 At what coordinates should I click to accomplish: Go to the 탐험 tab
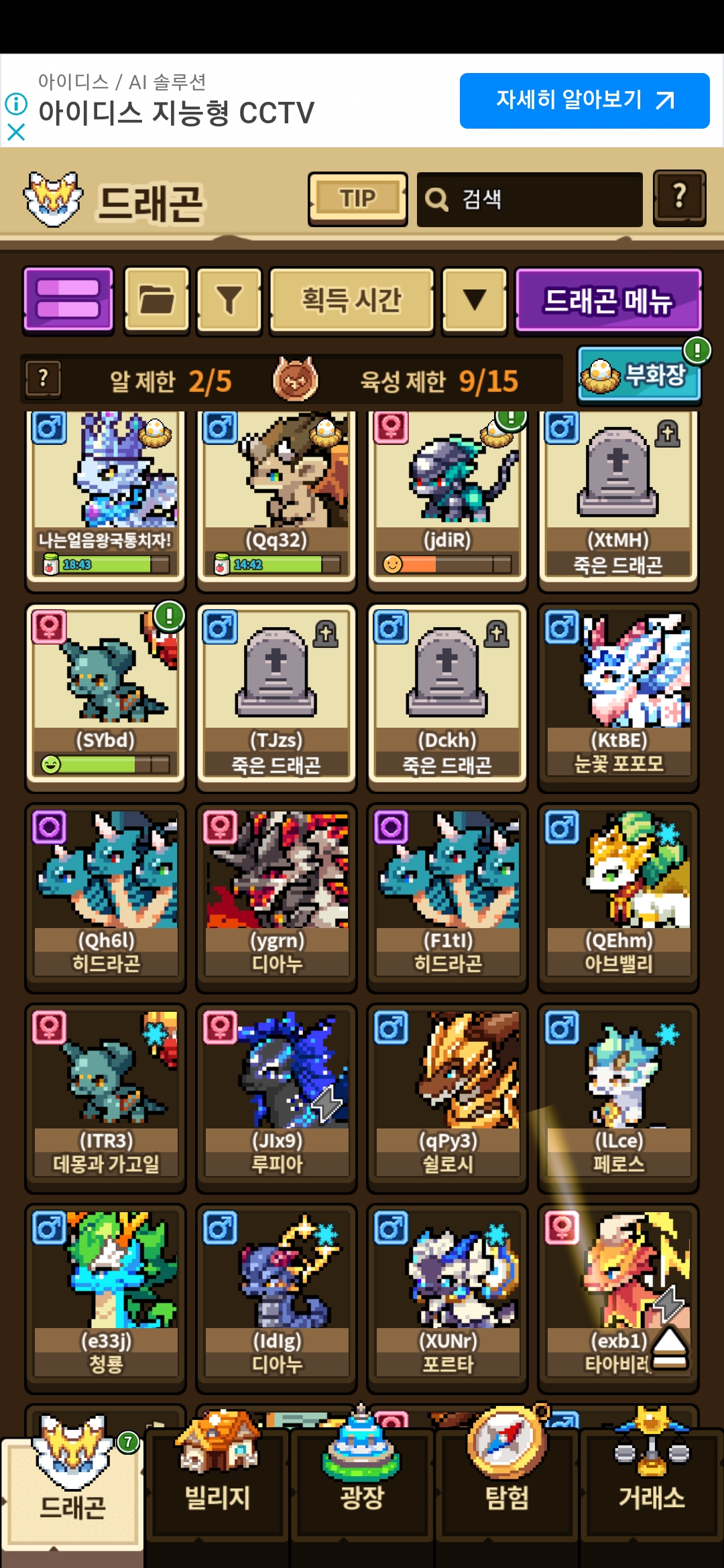tap(507, 1484)
